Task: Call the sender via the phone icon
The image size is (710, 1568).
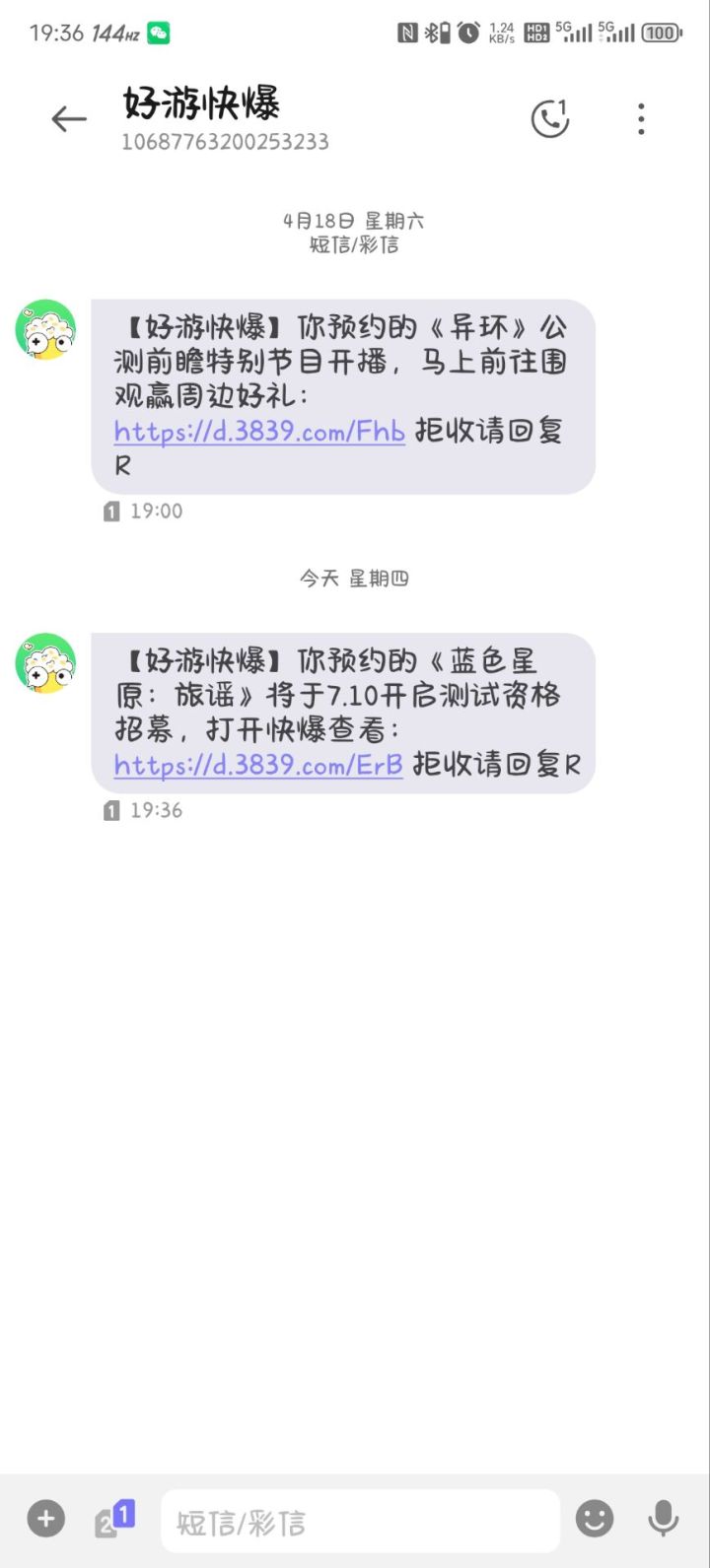Action: click(550, 118)
